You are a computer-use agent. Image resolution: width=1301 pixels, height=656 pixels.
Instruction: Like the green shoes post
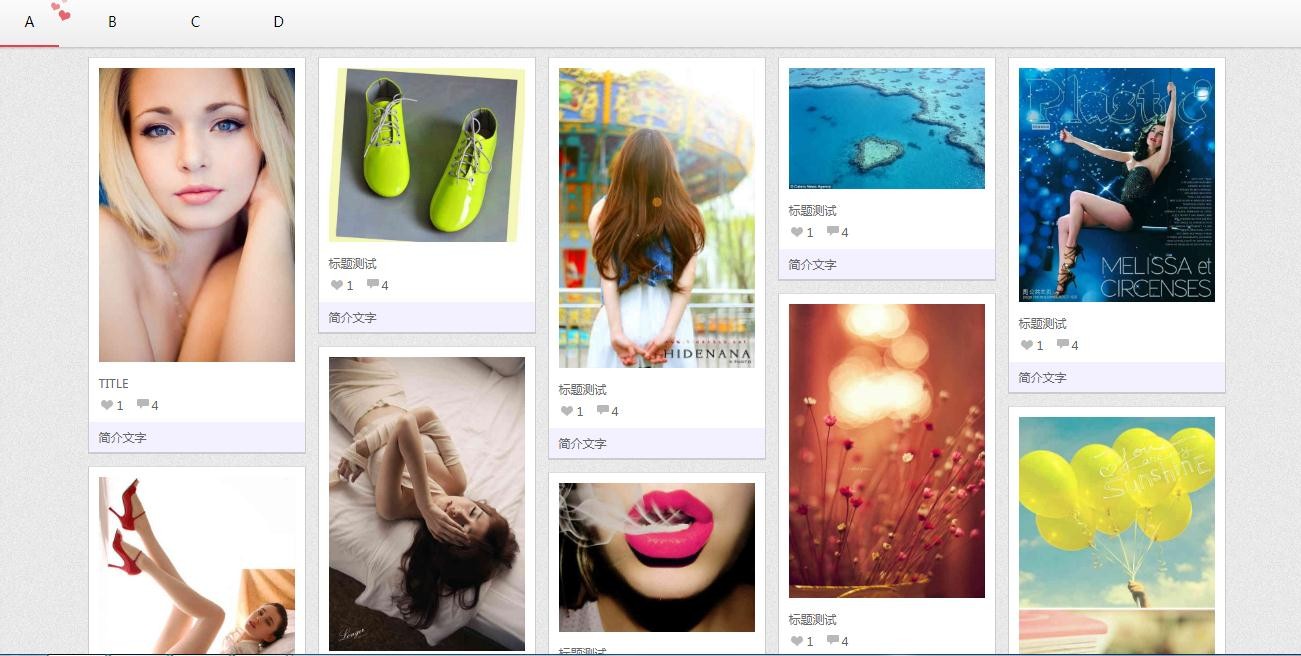[x=338, y=285]
